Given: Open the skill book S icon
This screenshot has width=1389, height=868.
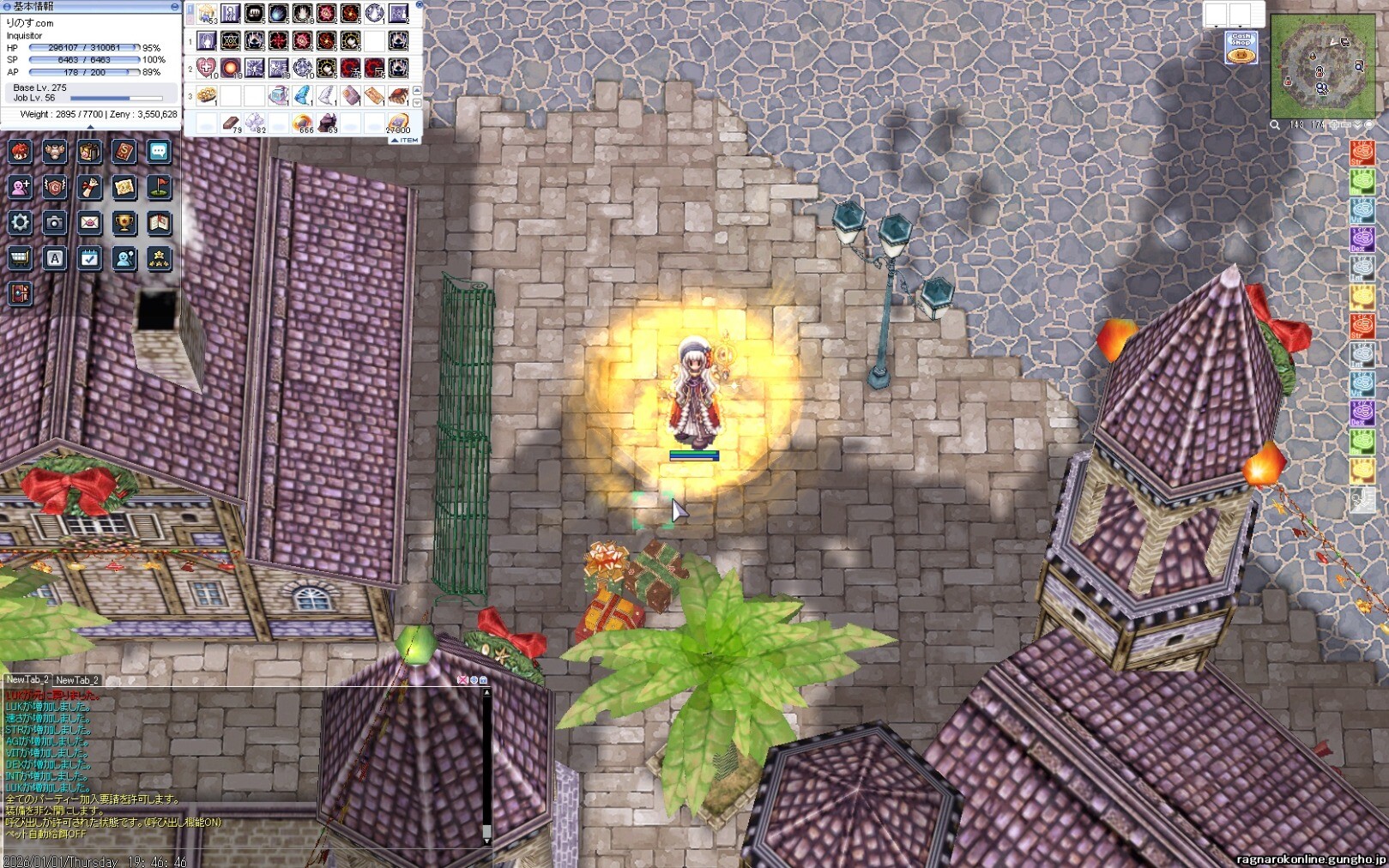Looking at the screenshot, I should [124, 152].
